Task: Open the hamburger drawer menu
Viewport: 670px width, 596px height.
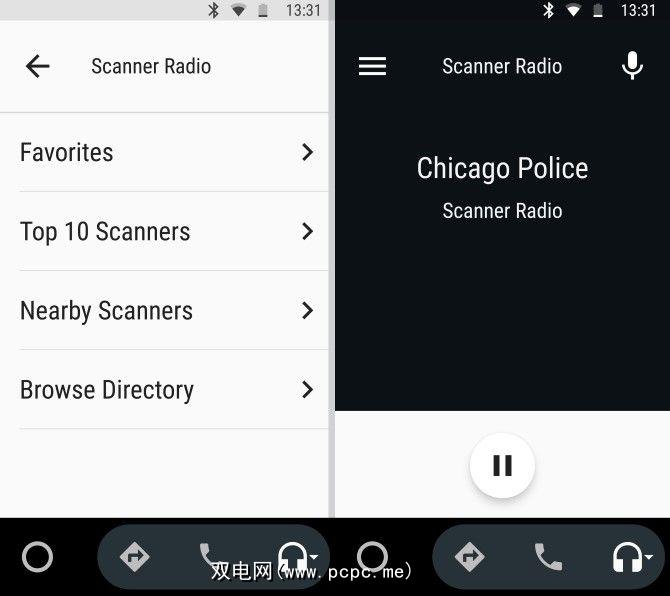Action: [372, 66]
